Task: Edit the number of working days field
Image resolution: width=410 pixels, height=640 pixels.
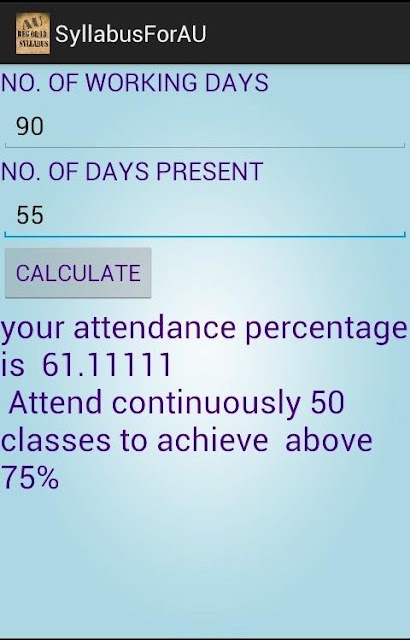Action: (205, 127)
